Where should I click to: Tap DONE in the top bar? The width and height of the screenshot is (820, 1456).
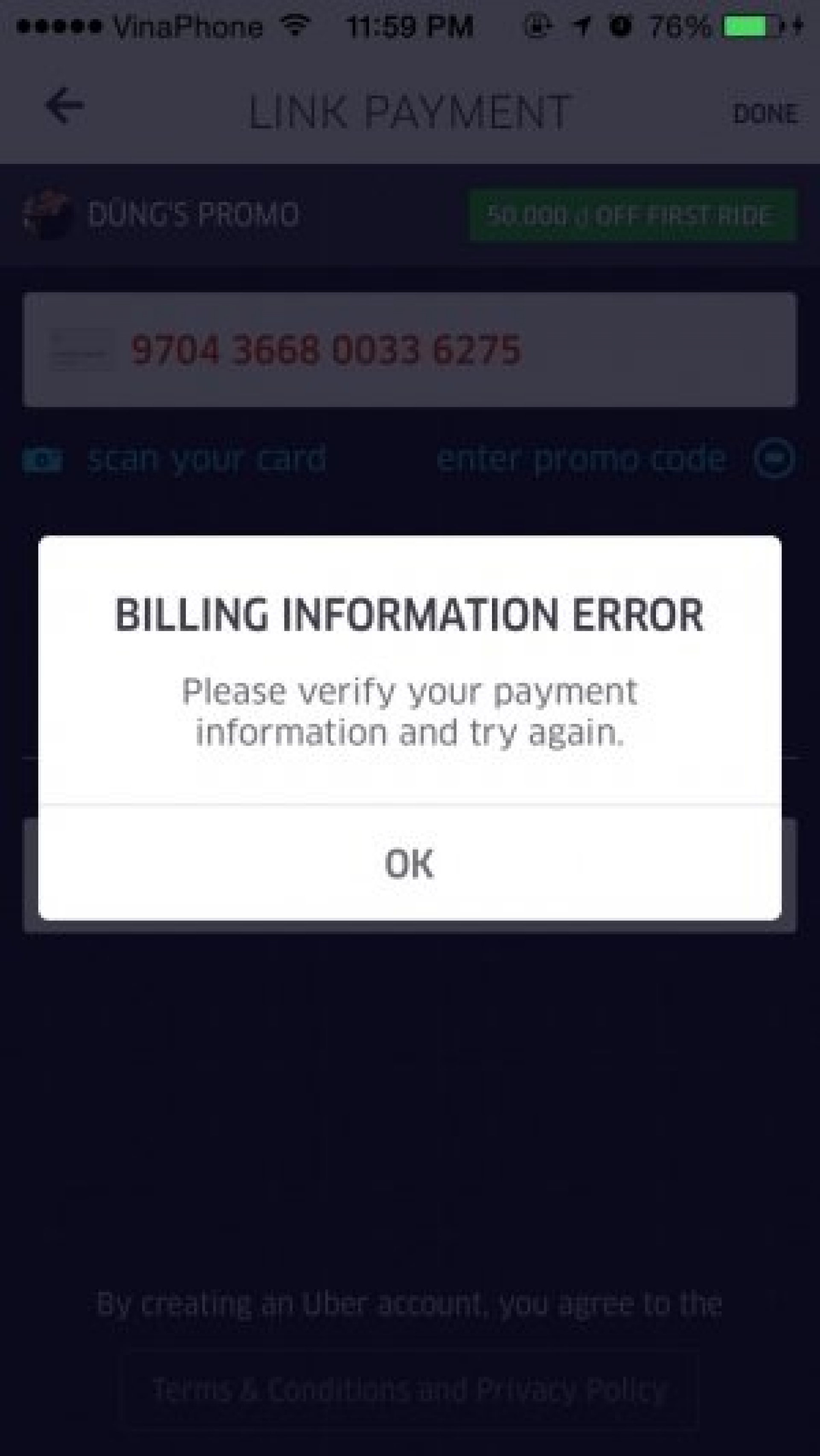coord(766,114)
